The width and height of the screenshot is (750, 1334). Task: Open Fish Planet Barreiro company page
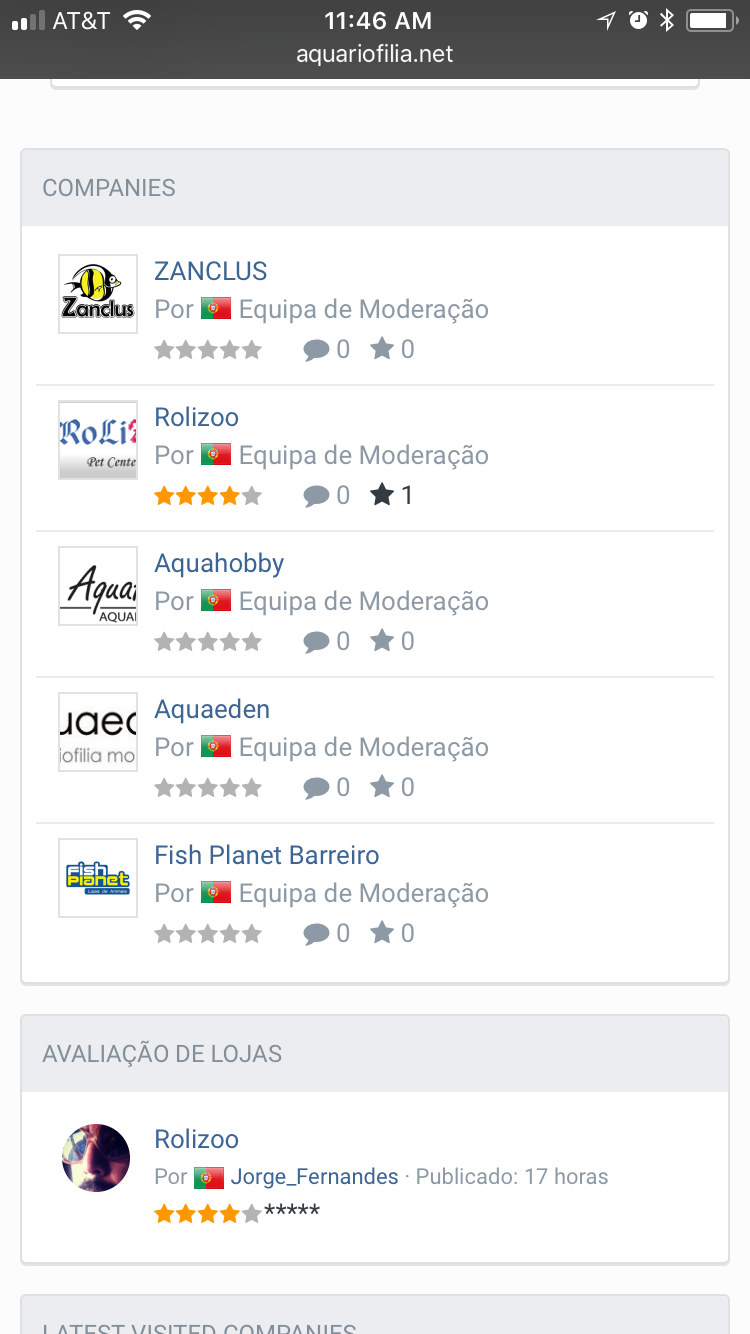tap(267, 855)
